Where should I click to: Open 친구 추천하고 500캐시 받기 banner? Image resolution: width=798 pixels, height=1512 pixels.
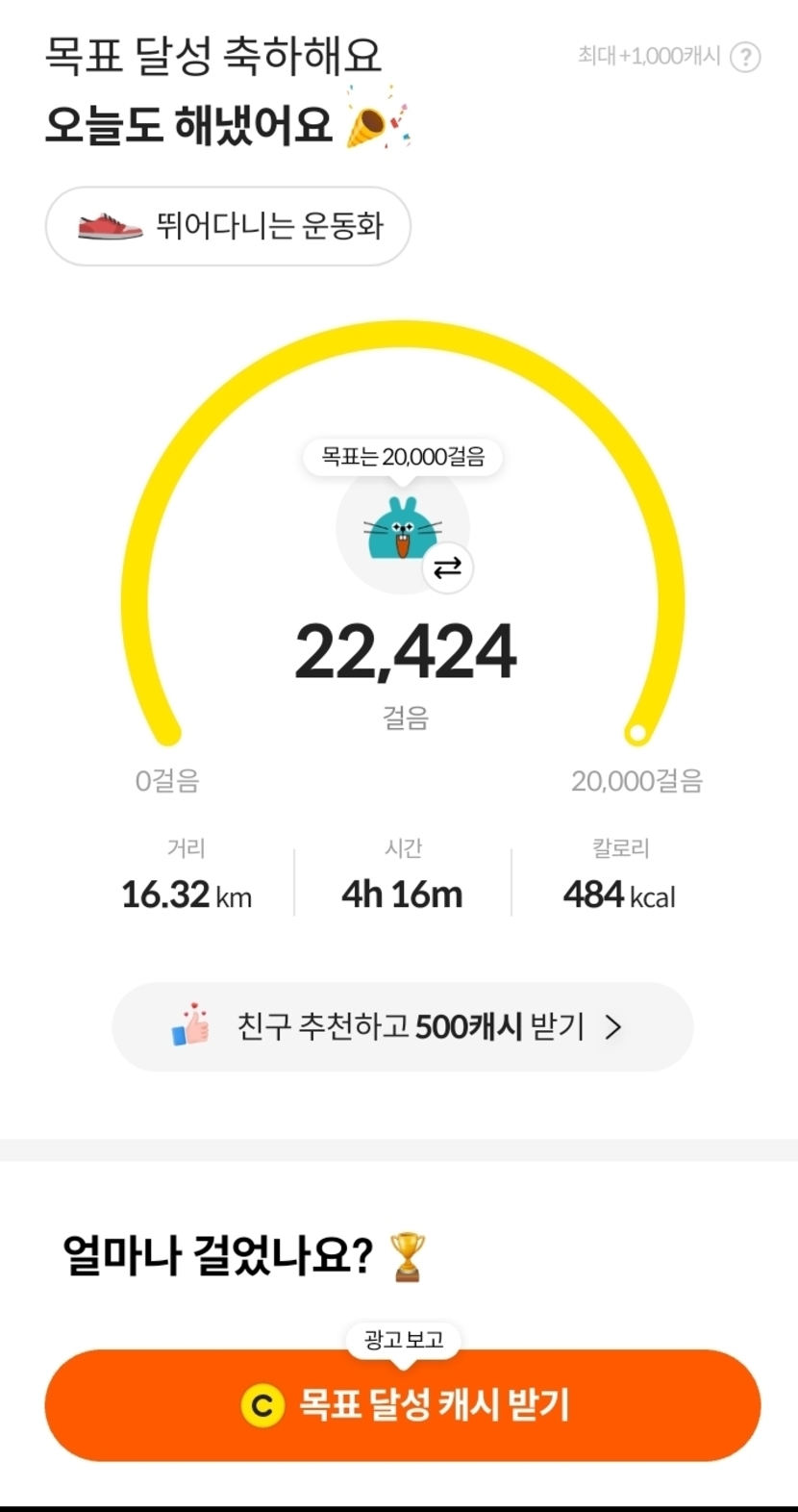pyautogui.click(x=402, y=1027)
